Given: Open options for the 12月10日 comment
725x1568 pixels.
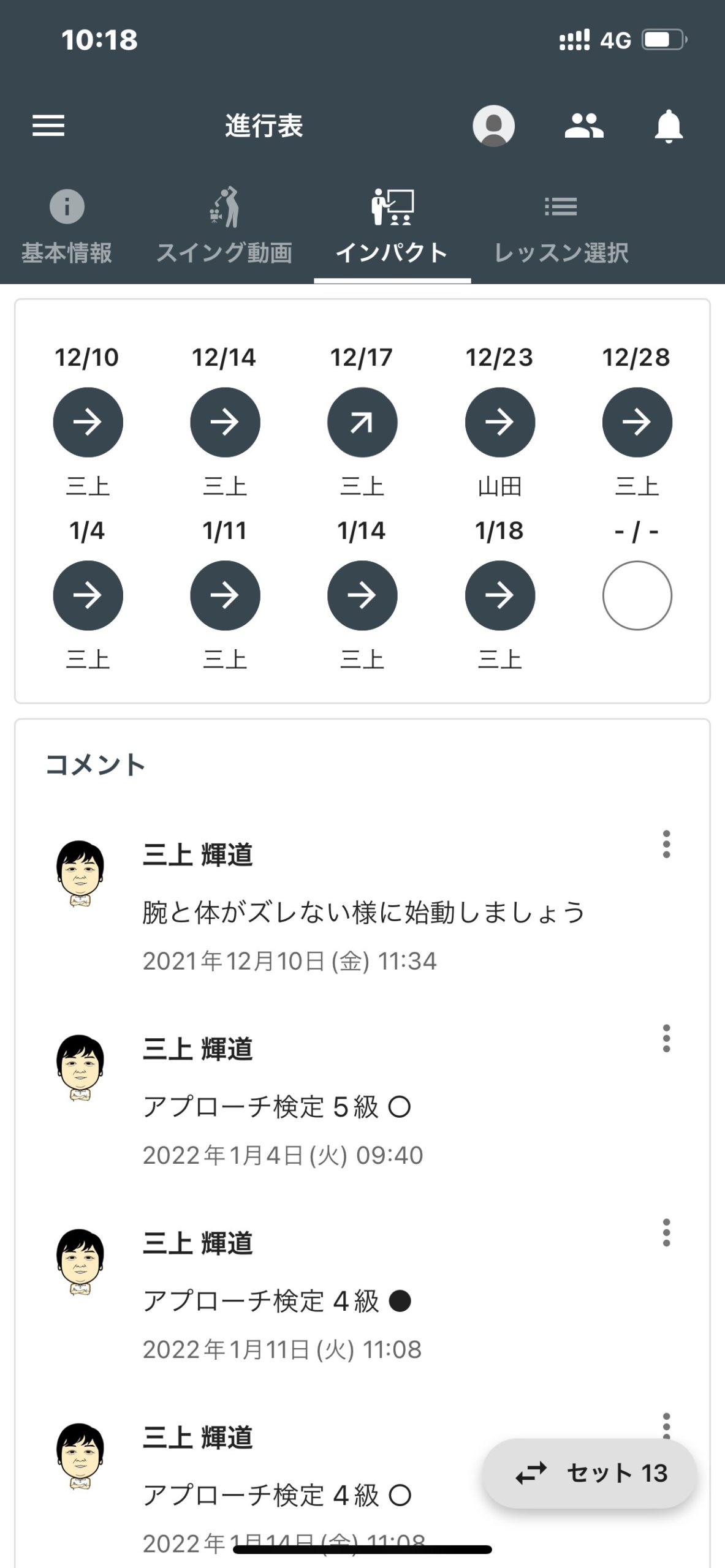Looking at the screenshot, I should pos(666,844).
